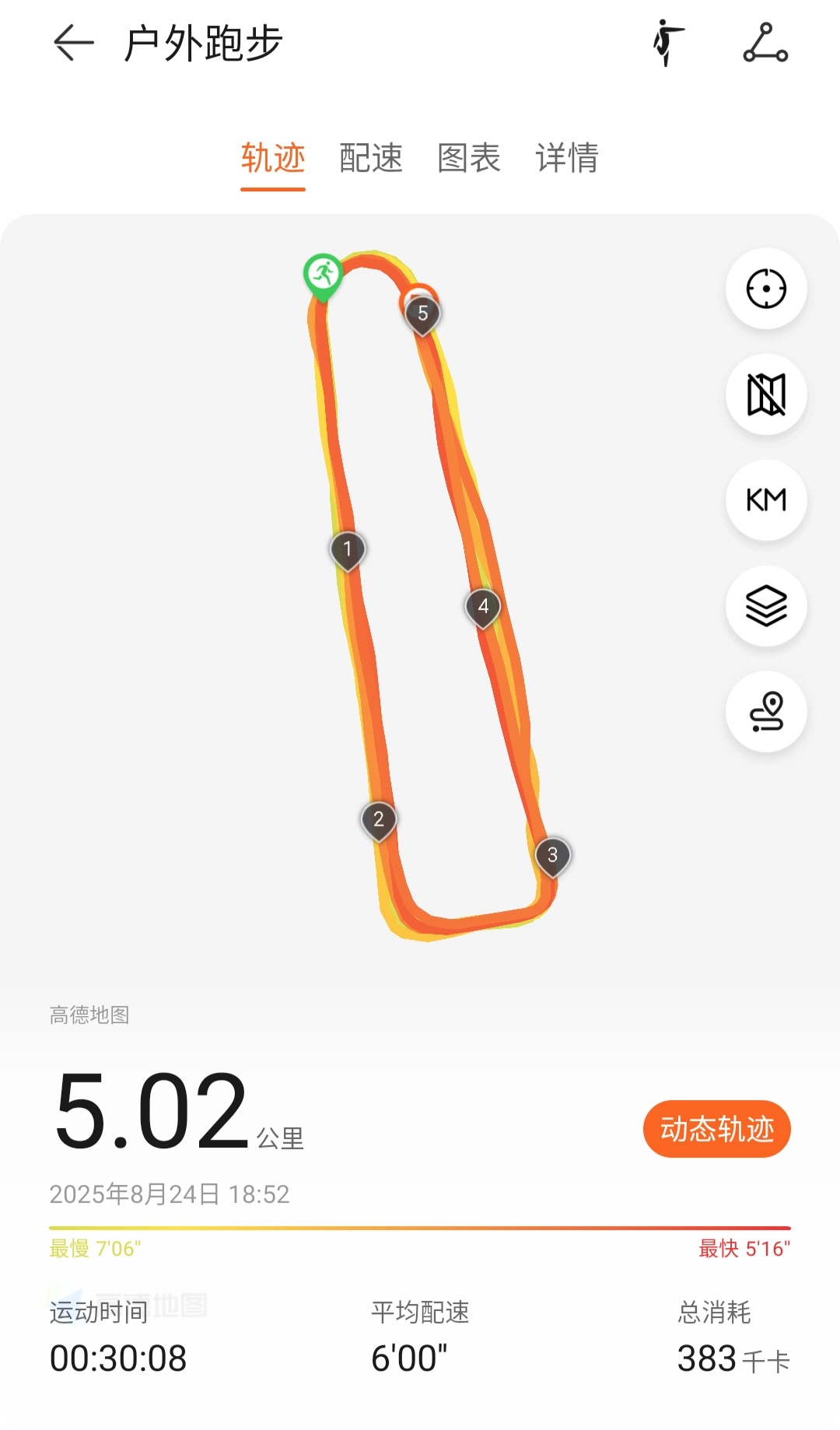
Task: Toggle the map hide button
Action: tap(766, 394)
